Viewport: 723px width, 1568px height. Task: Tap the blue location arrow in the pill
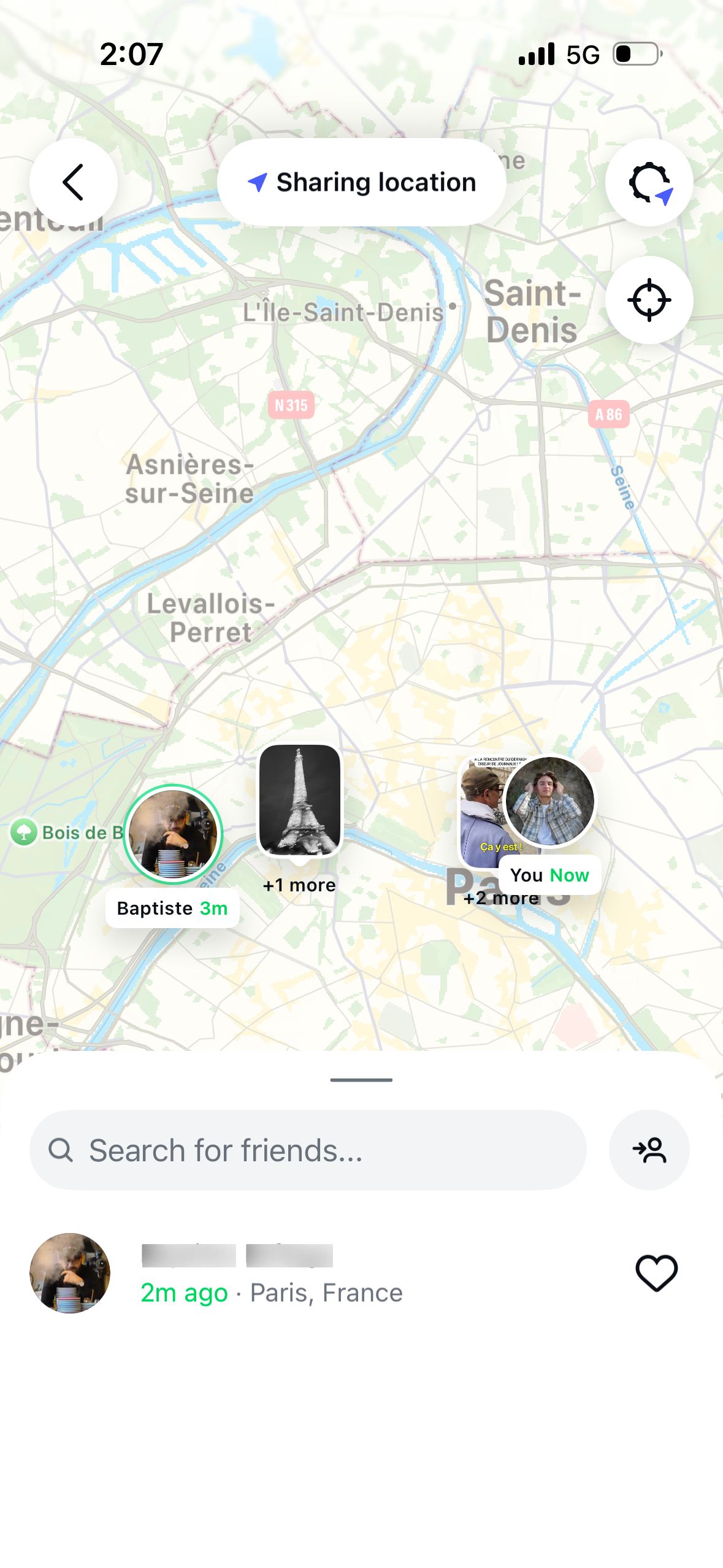(x=258, y=182)
